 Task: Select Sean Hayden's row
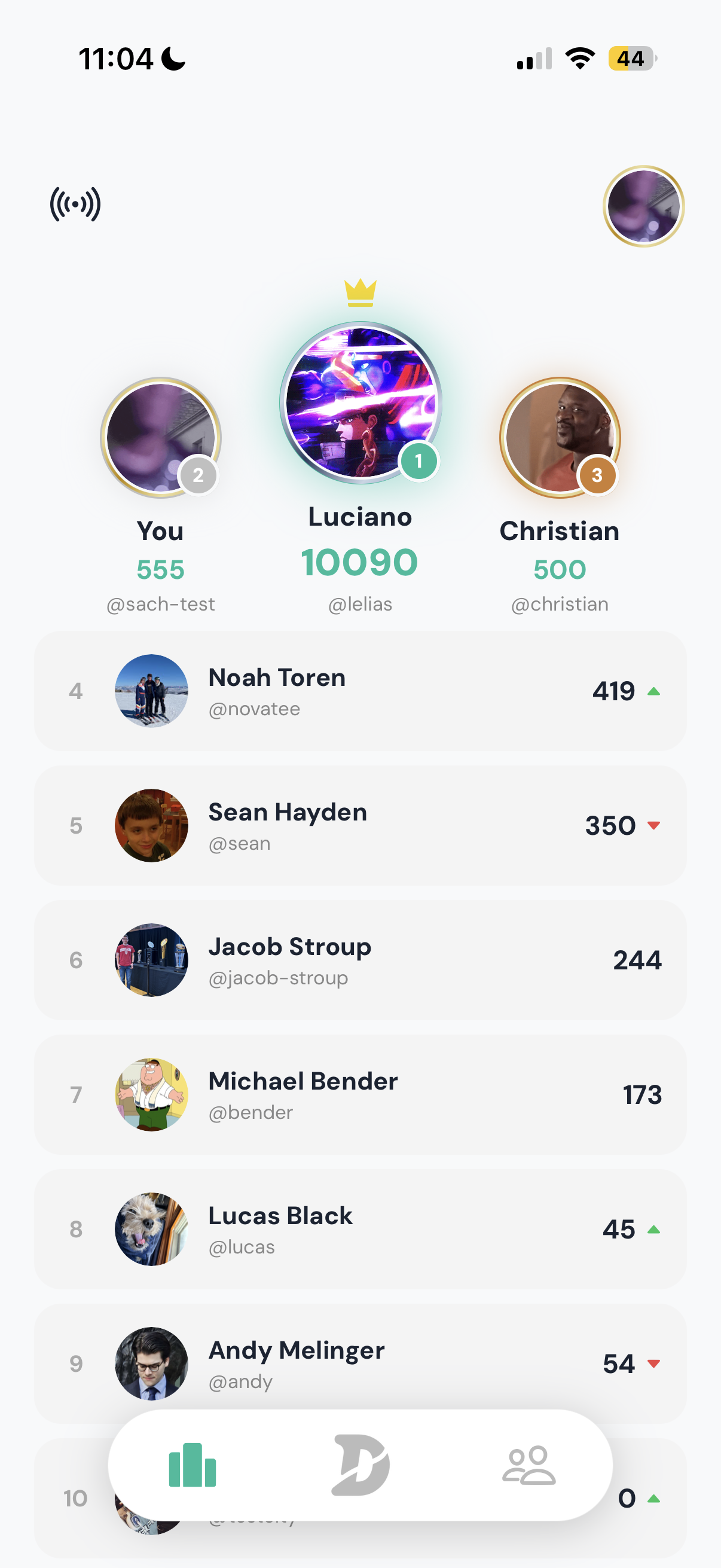[360, 825]
